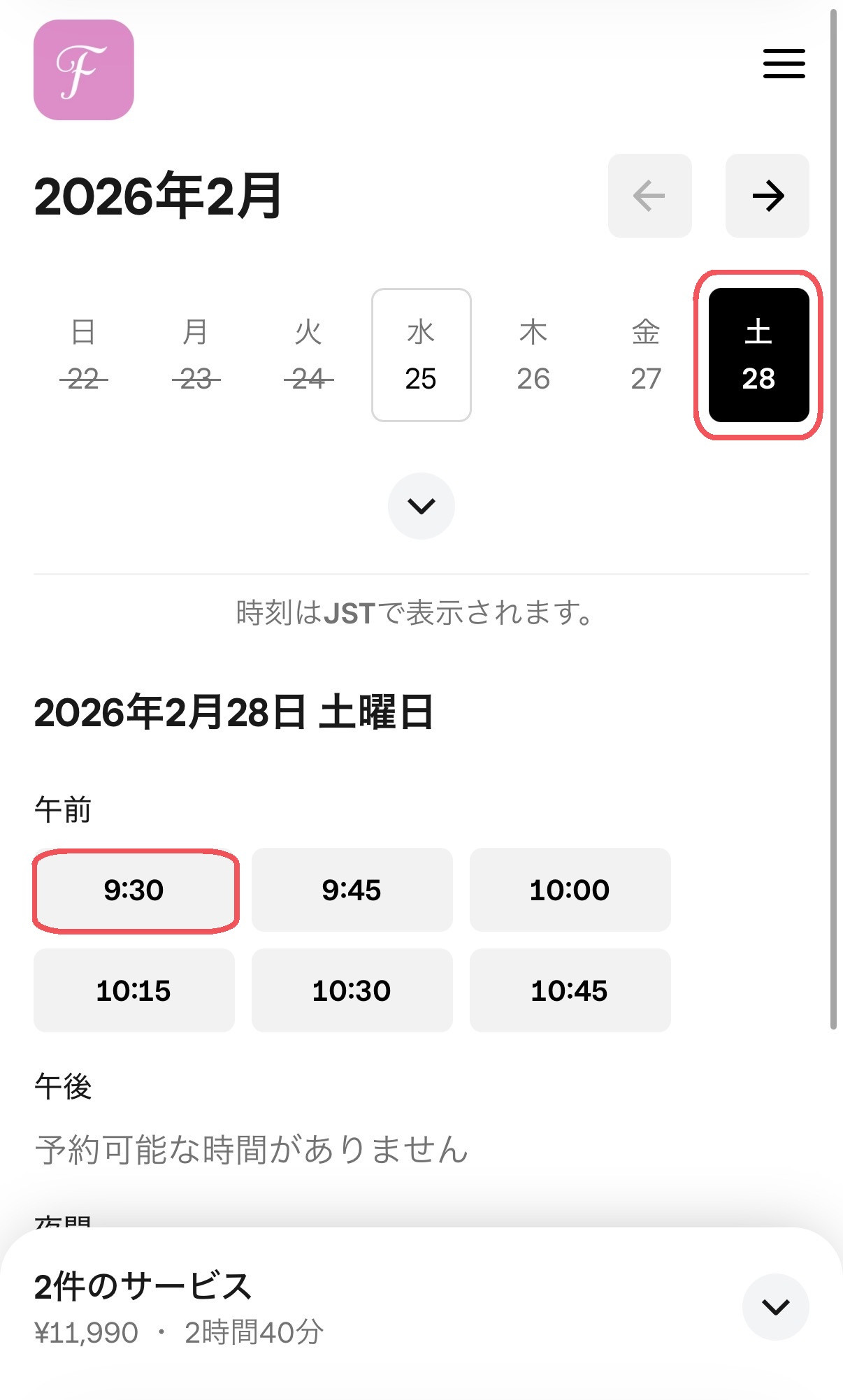
Task: Expand the 2件のサービス summary panel
Action: [775, 1306]
